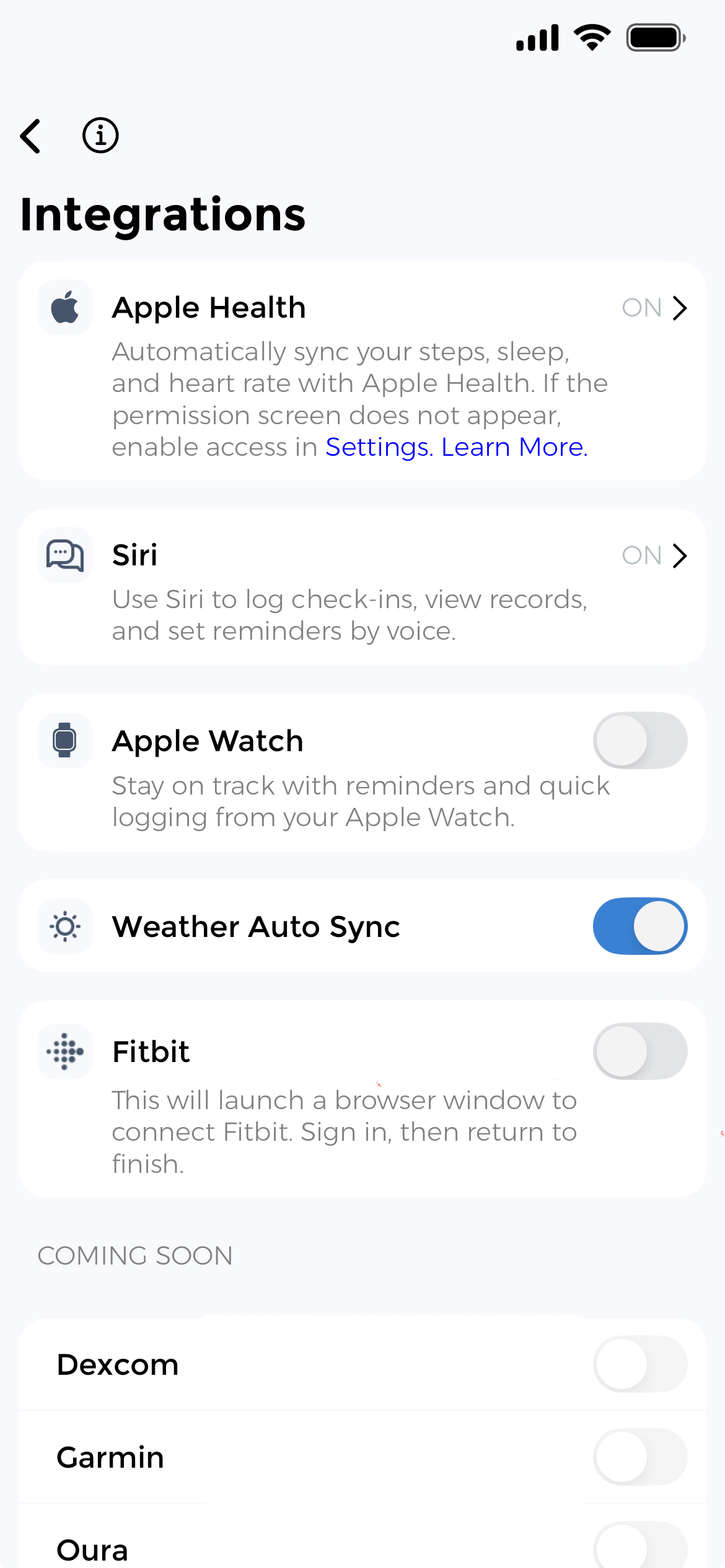This screenshot has height=1568, width=725.
Task: Open the info icon
Action: pyautogui.click(x=100, y=135)
